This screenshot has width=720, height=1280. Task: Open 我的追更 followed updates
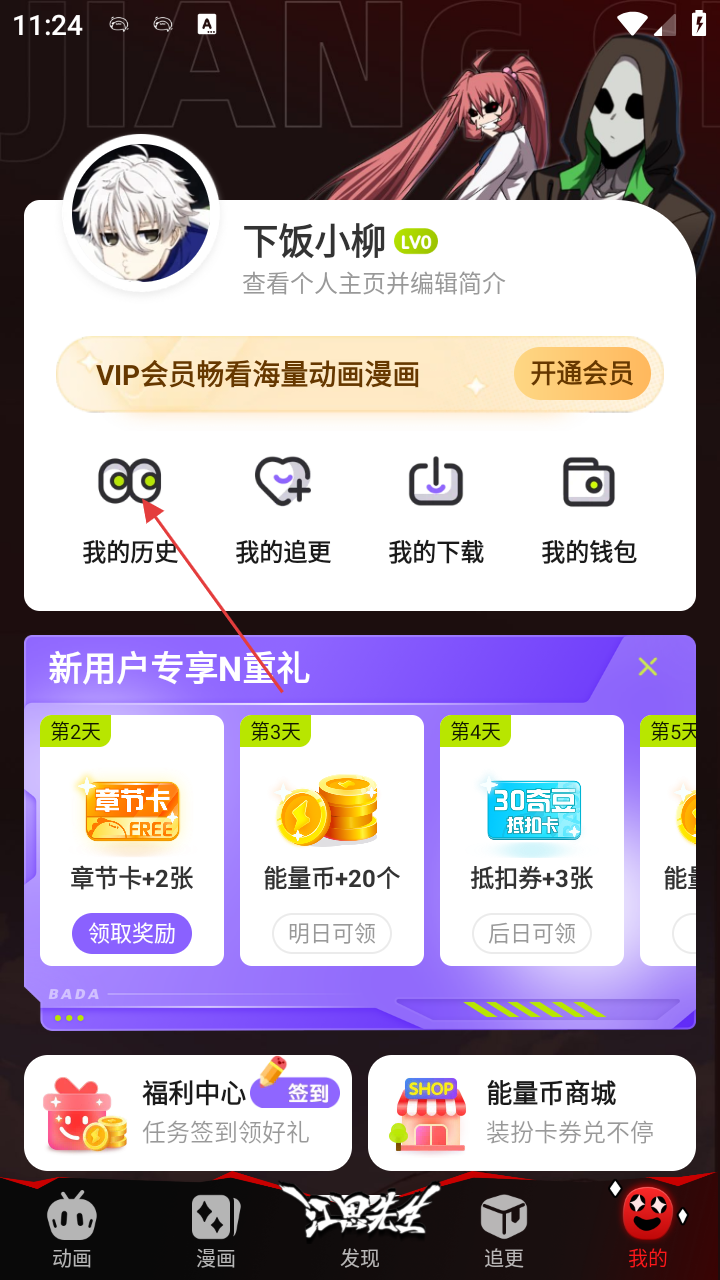(x=283, y=509)
